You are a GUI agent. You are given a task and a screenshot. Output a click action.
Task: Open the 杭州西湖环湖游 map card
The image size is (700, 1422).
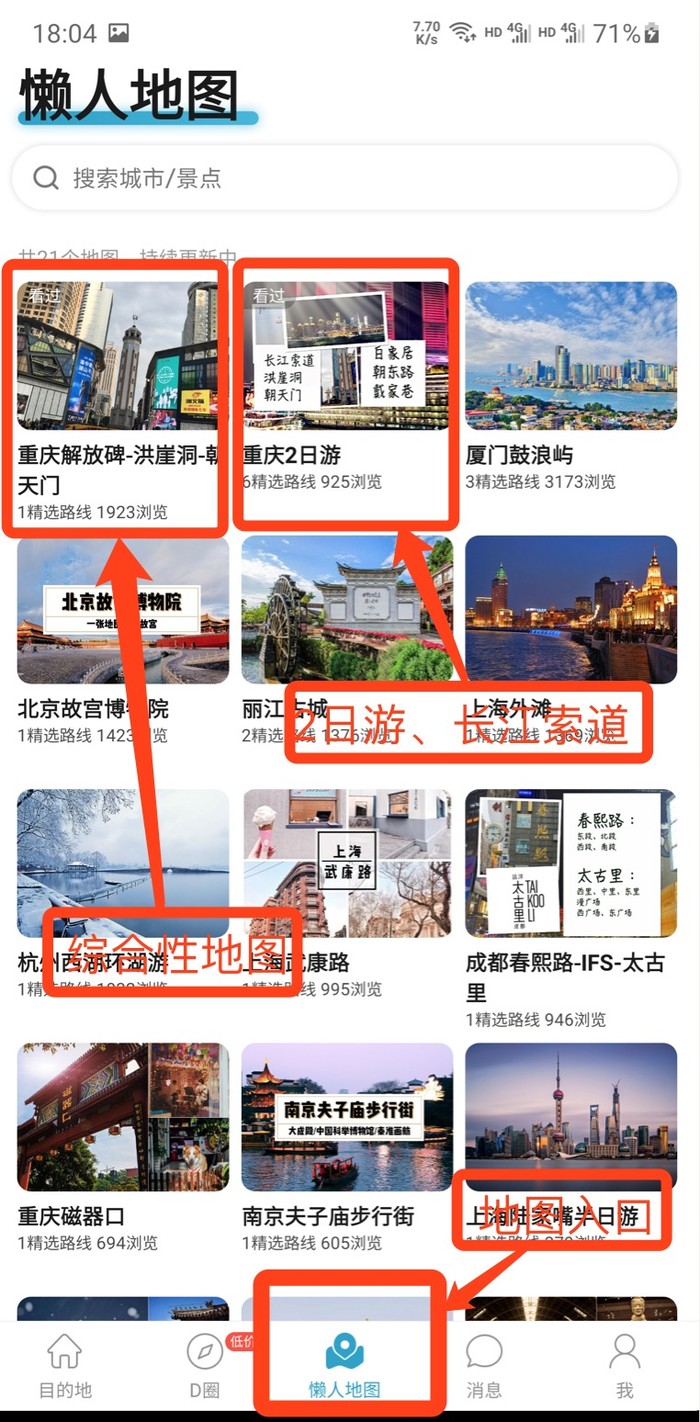point(122,863)
